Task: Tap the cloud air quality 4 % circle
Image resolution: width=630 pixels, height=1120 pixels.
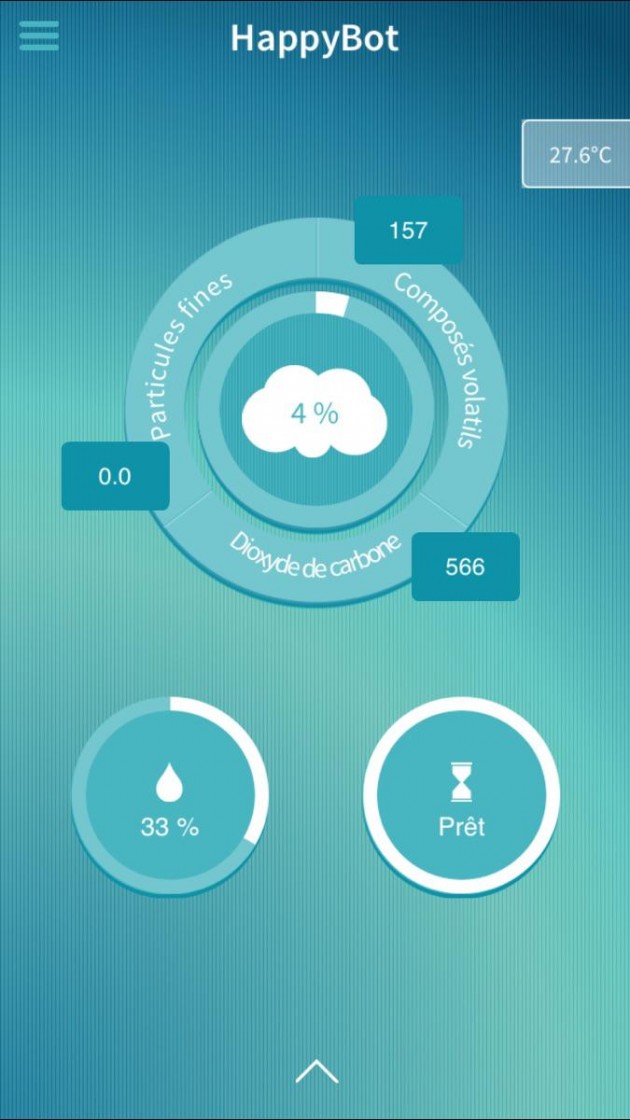Action: click(315, 412)
